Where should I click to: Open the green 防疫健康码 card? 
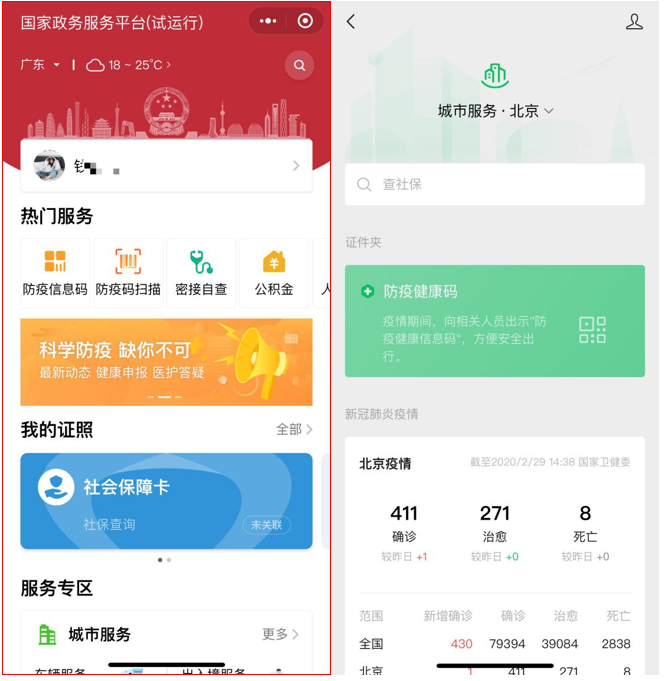coord(495,321)
